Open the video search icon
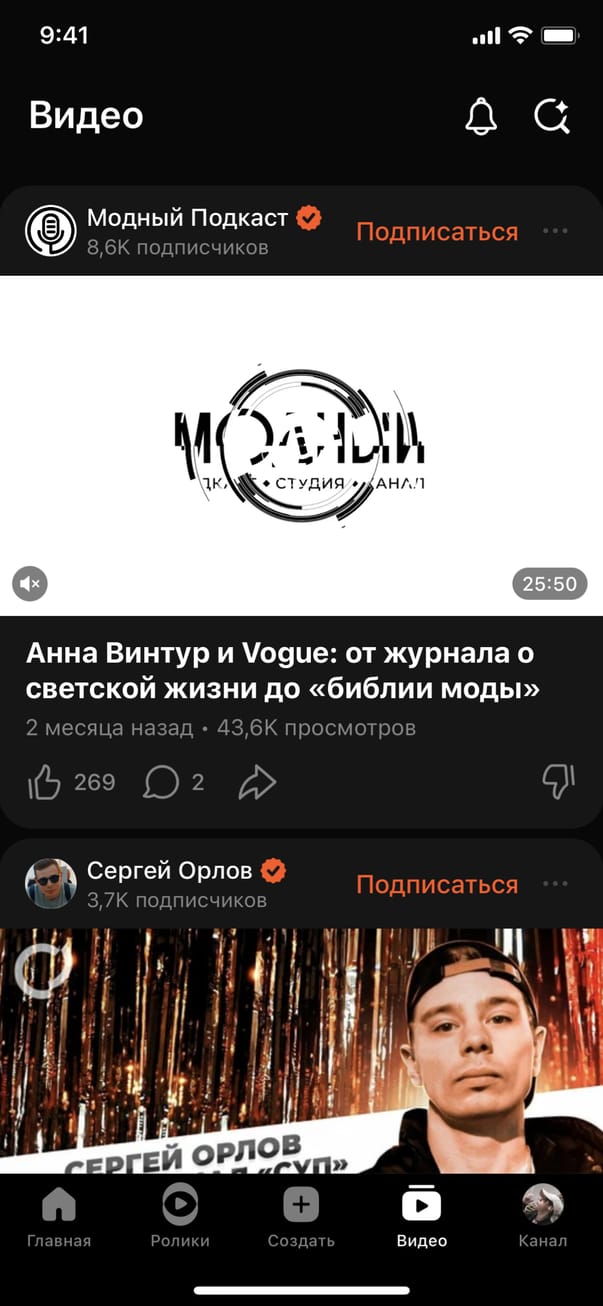Viewport: 603px width, 1306px height. click(552, 117)
